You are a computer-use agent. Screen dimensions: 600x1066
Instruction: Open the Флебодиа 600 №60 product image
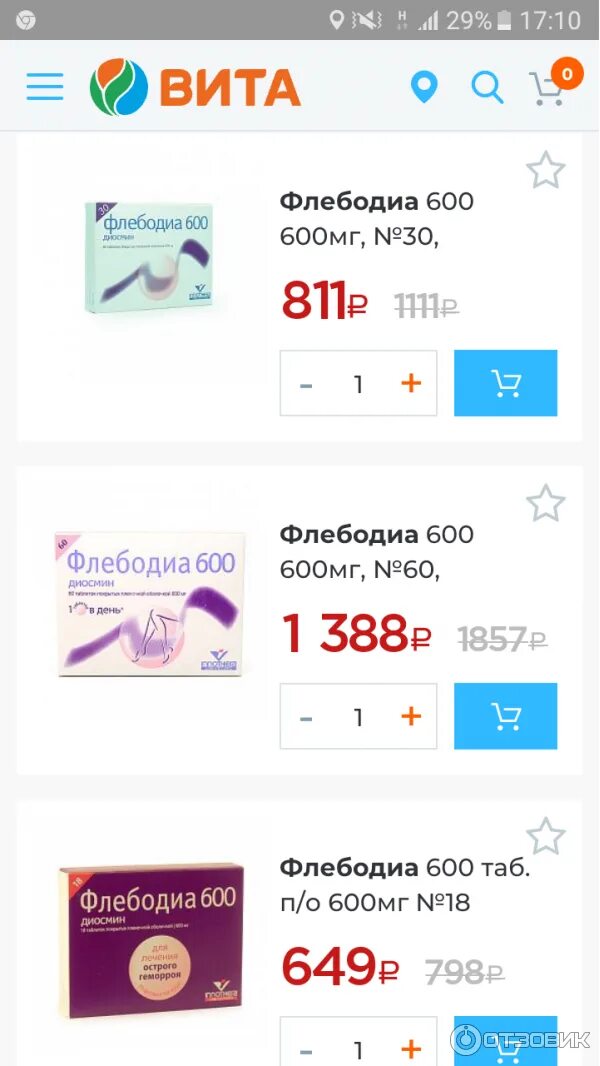point(148,605)
